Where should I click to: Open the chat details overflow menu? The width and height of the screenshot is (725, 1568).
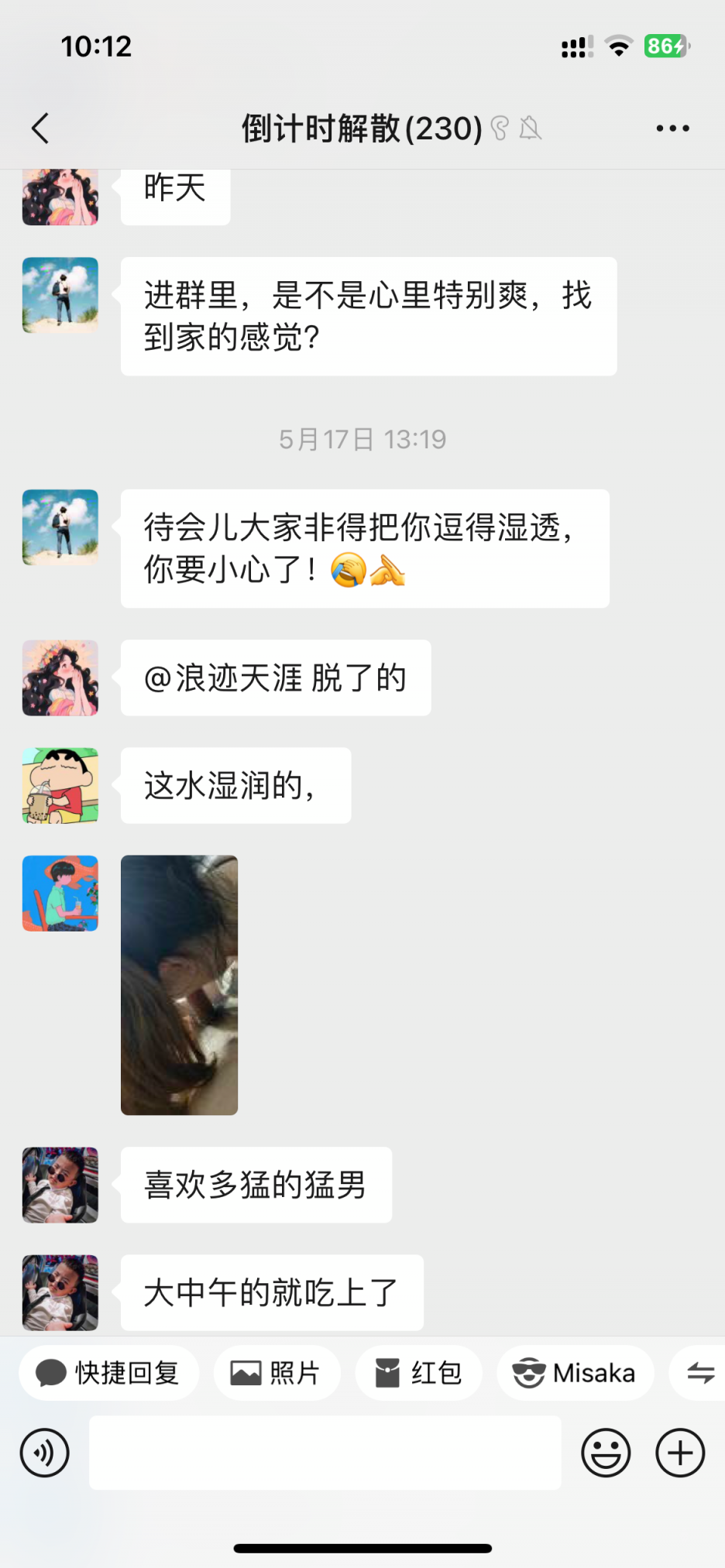672,129
